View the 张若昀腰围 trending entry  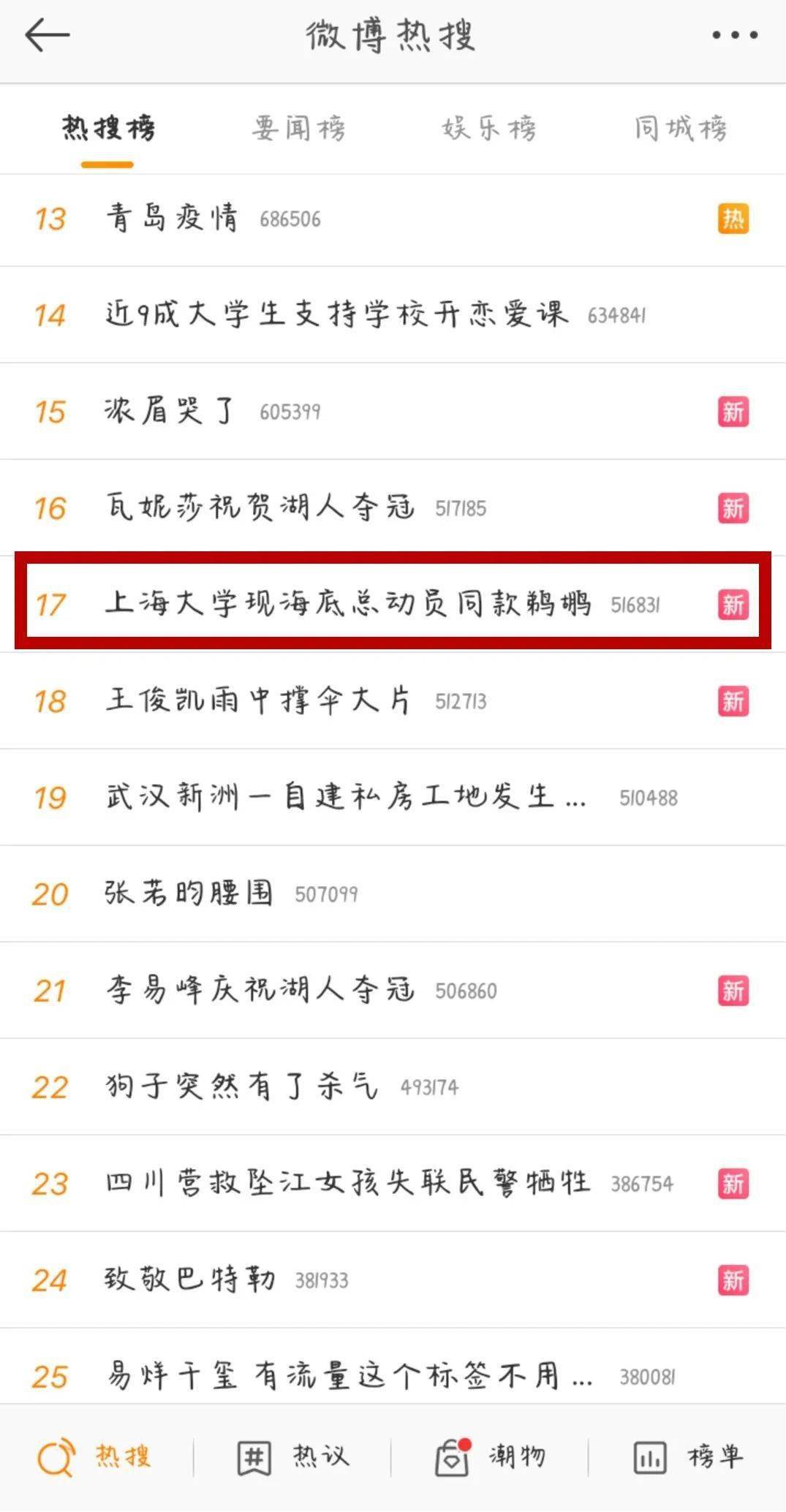(x=189, y=894)
